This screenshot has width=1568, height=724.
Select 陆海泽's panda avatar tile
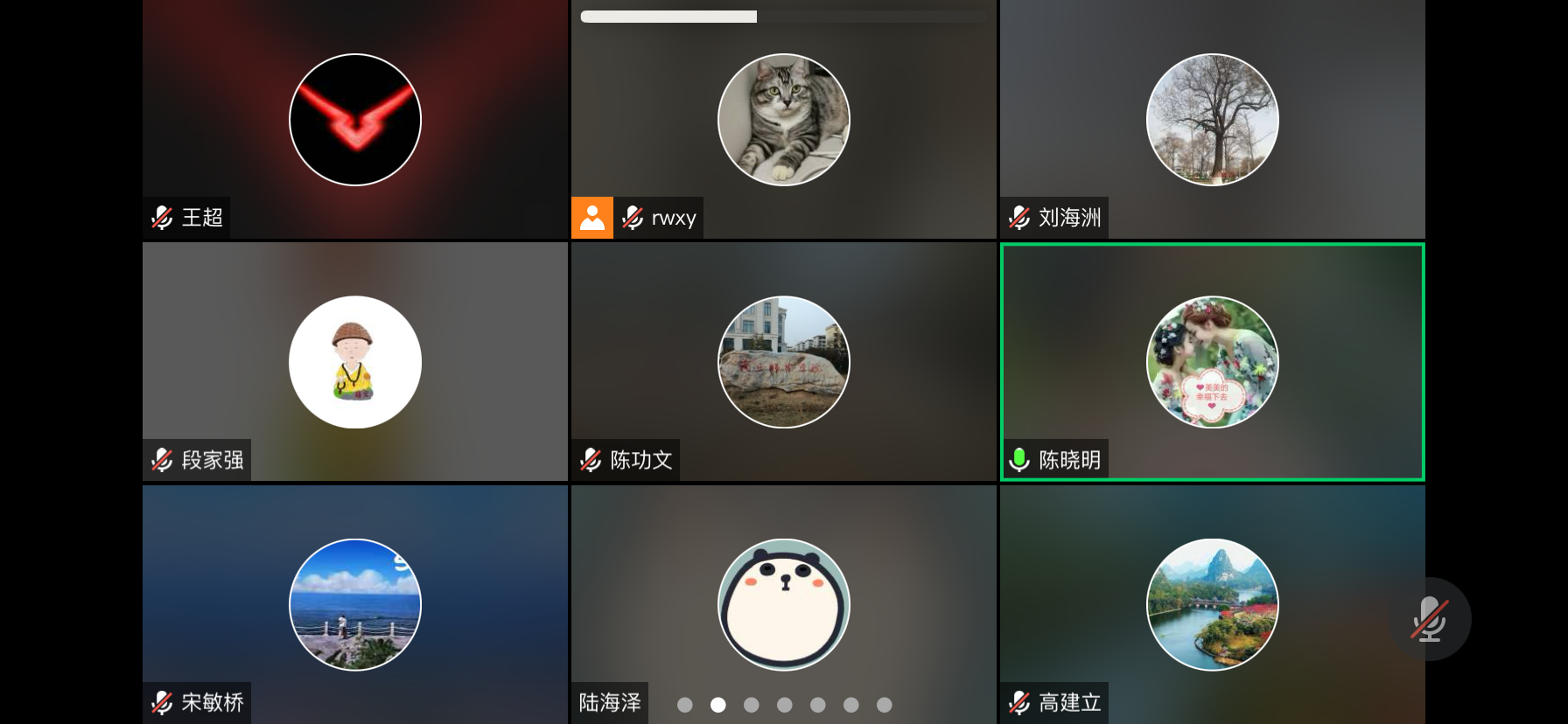(783, 604)
